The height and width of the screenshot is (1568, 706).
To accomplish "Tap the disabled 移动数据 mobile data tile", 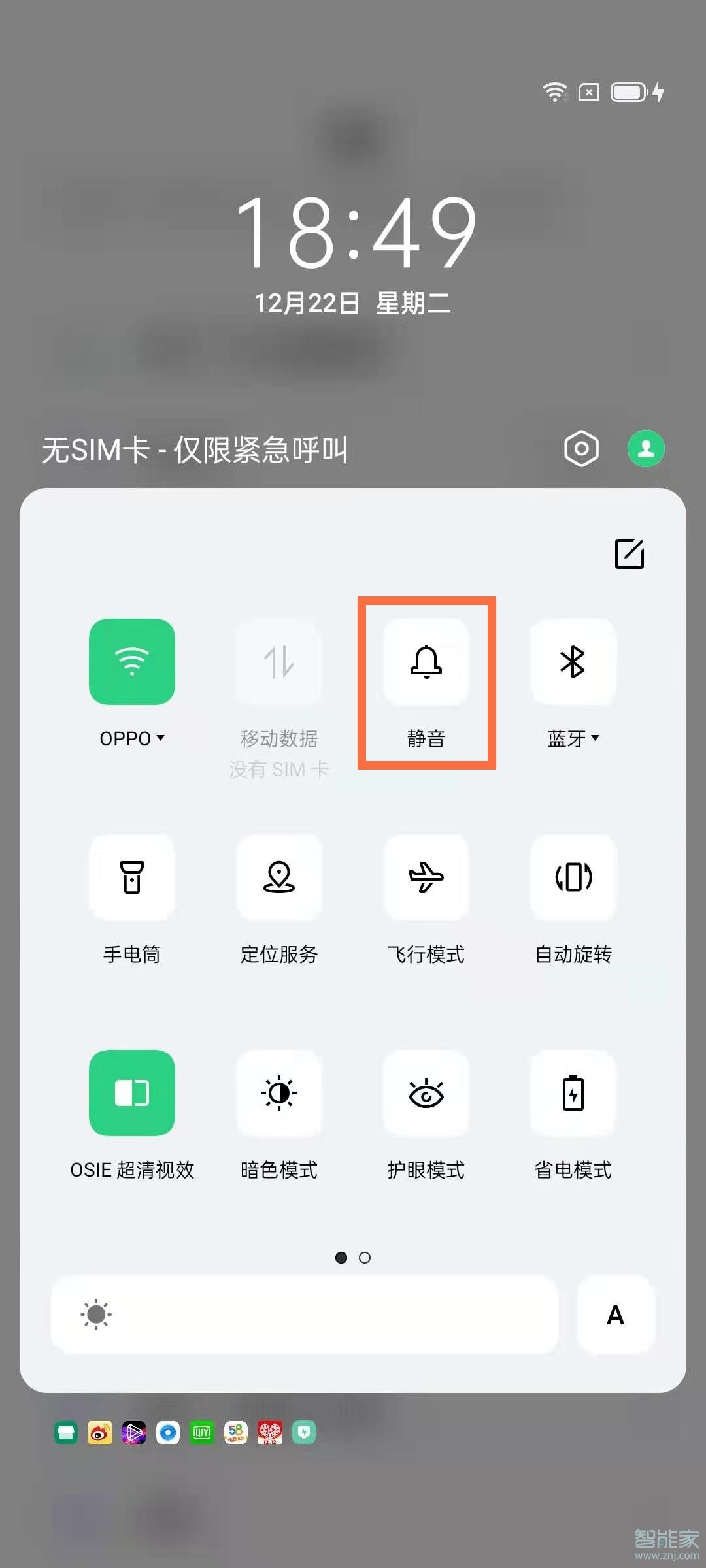I will (279, 662).
